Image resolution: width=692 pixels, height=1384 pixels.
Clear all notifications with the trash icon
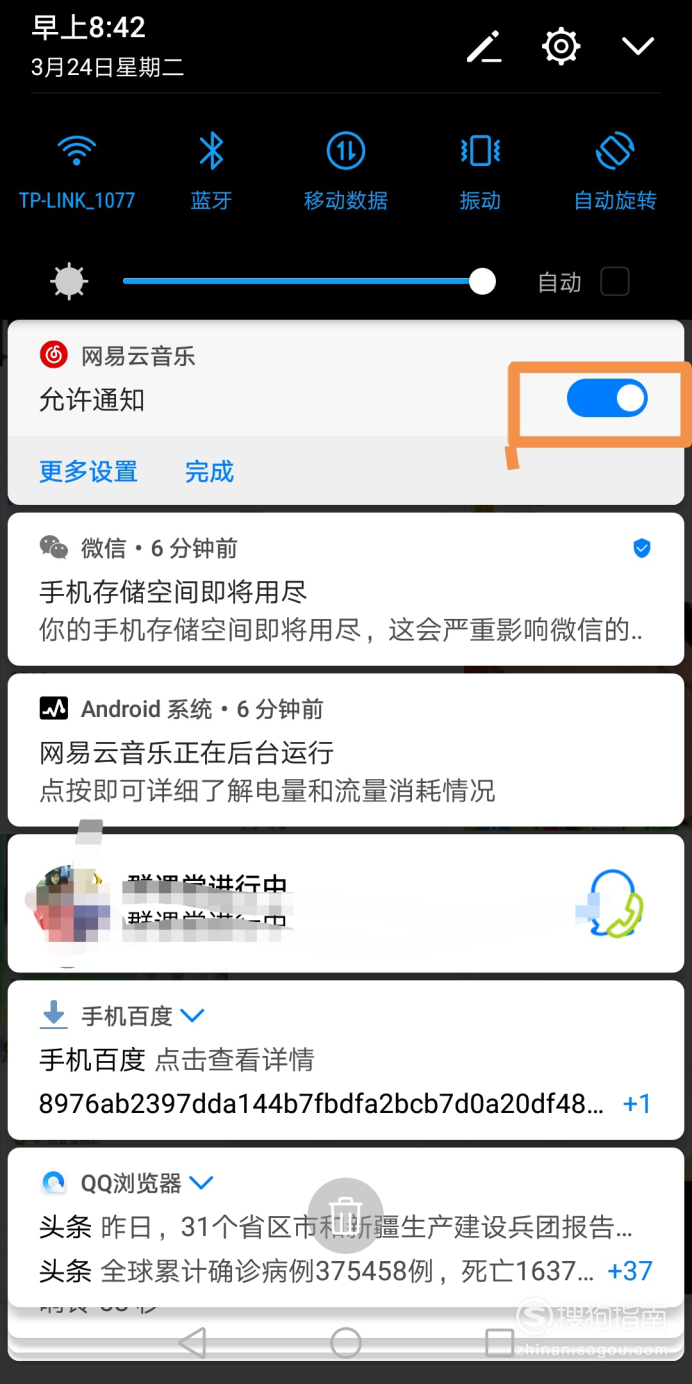pos(346,1215)
